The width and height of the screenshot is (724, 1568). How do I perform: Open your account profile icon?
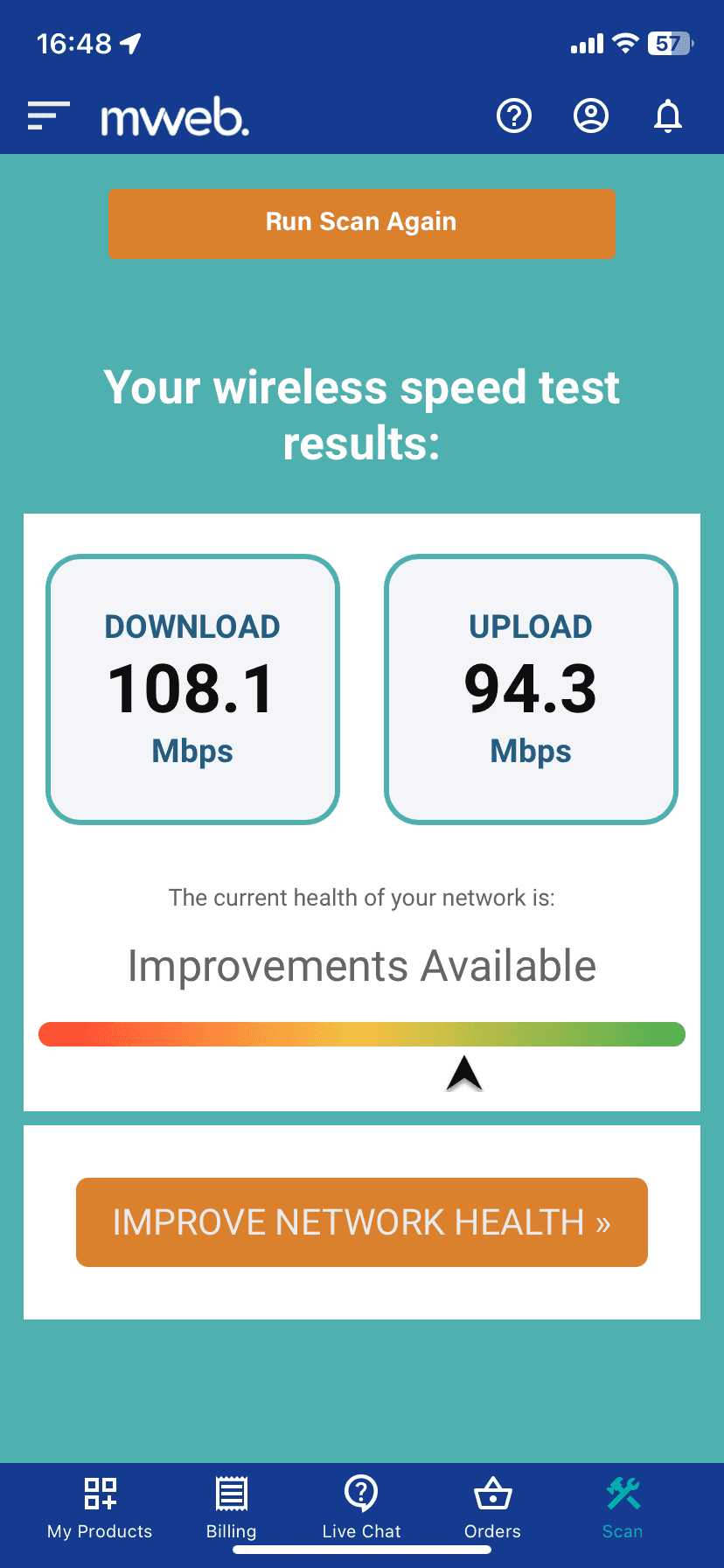(591, 115)
